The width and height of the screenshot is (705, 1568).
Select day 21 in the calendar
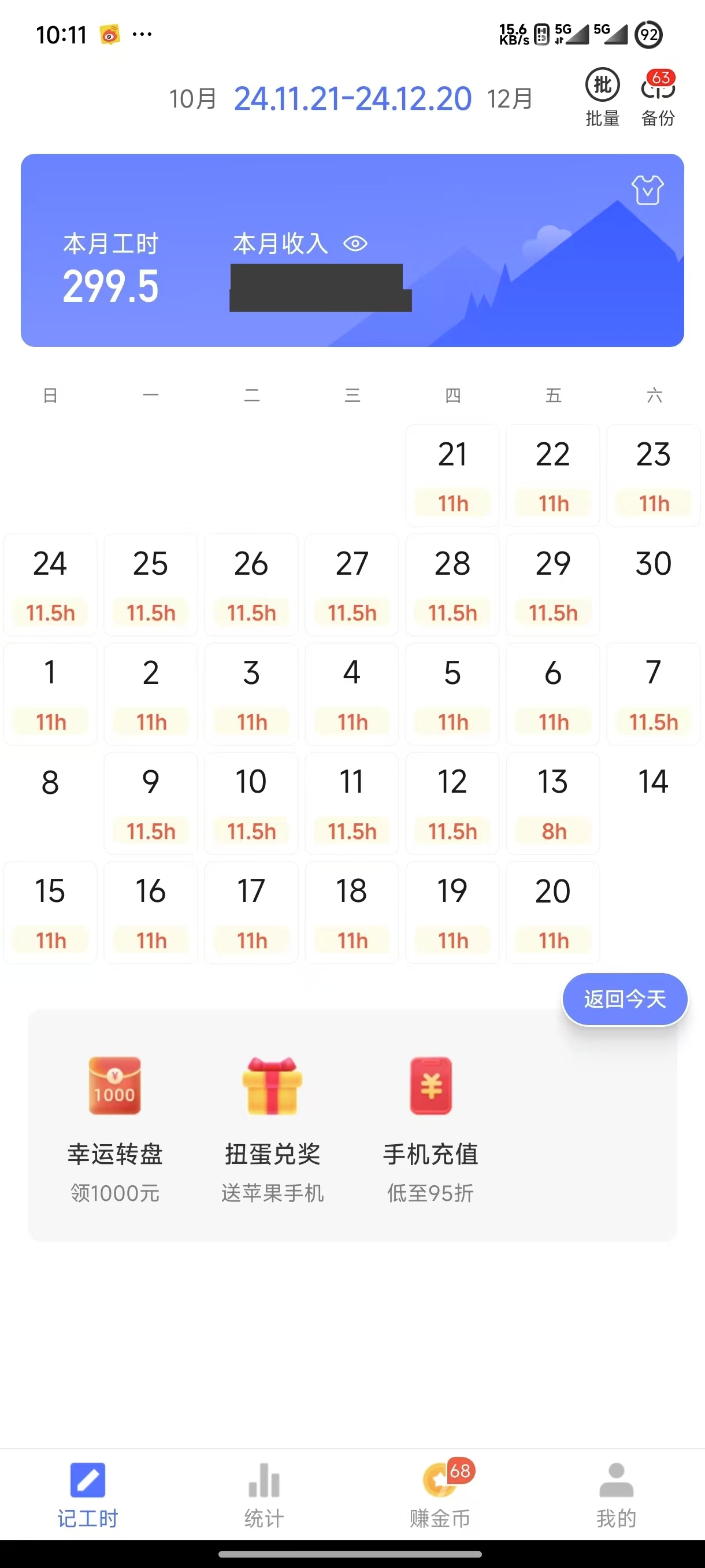452,475
